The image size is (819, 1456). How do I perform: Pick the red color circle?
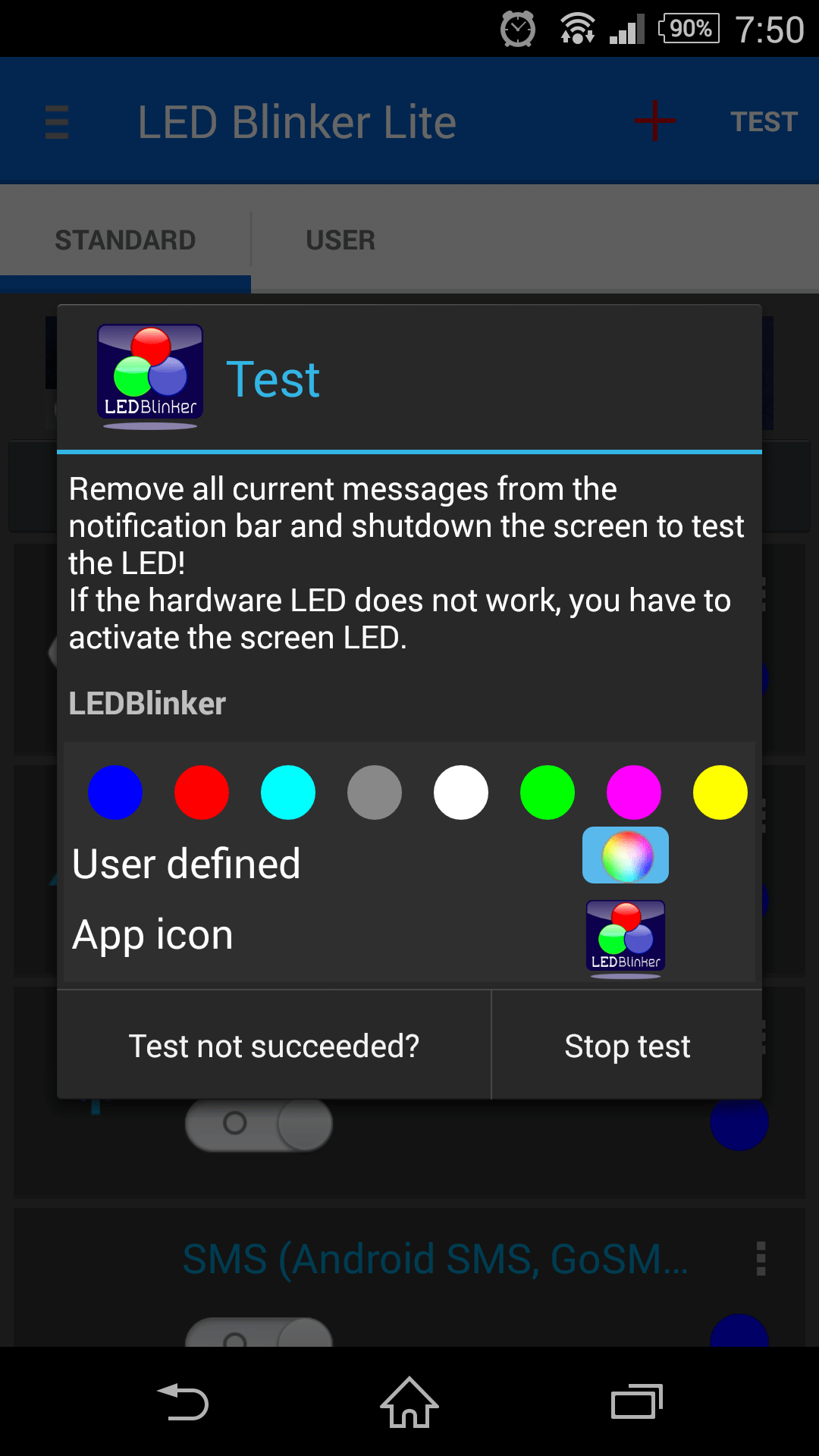click(x=202, y=792)
